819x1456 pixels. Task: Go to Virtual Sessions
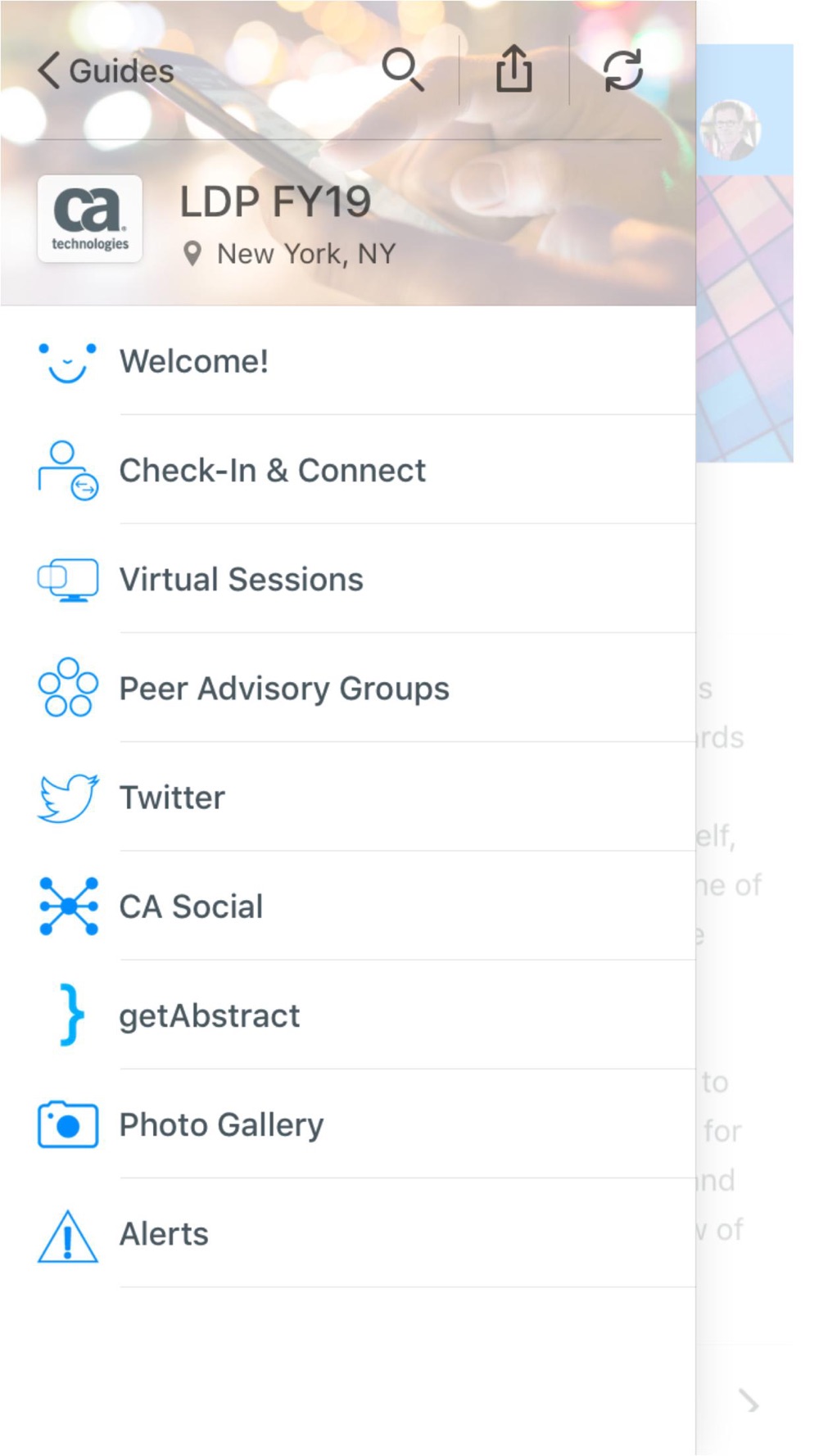click(x=241, y=580)
